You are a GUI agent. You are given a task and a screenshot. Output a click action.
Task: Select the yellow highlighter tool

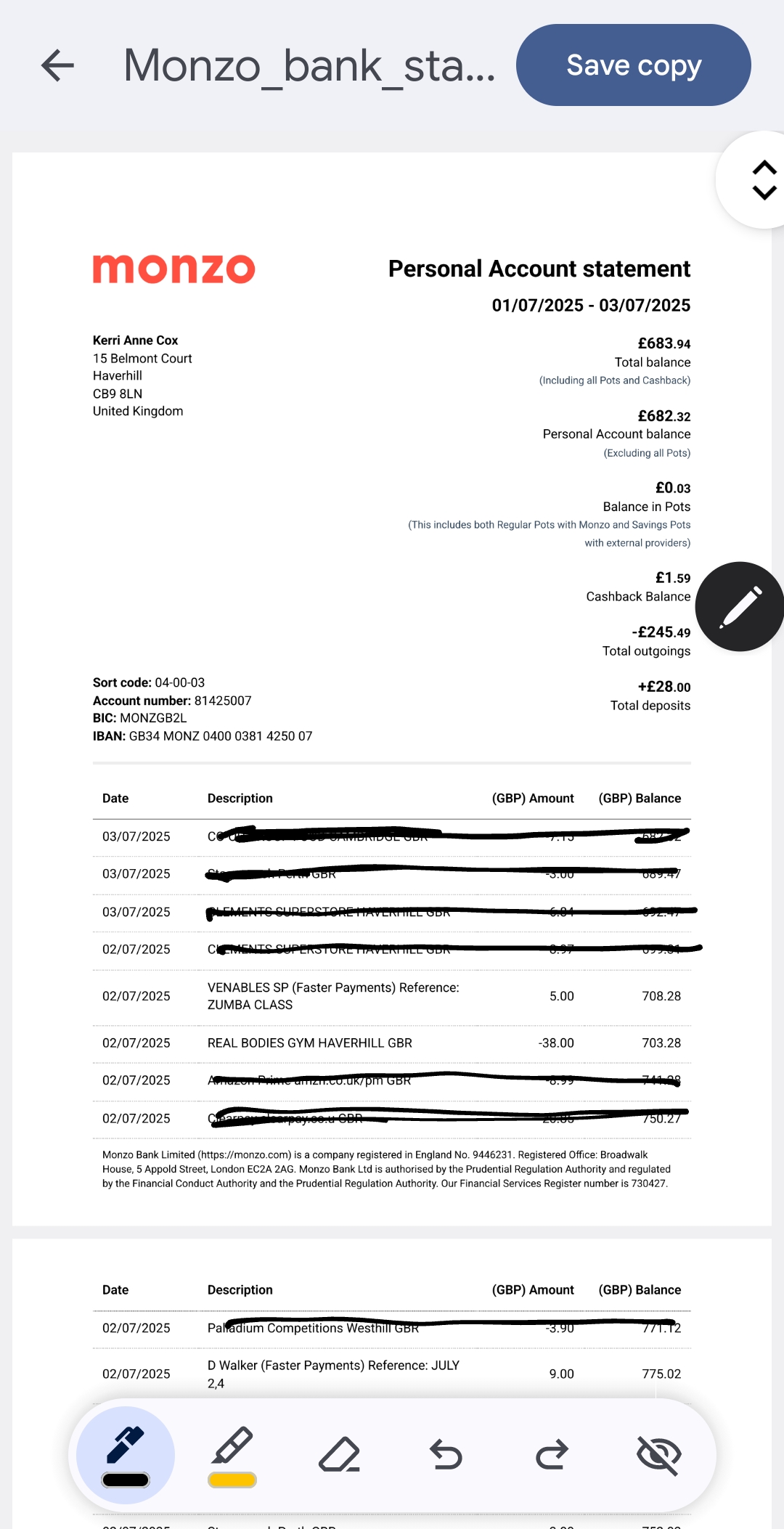(232, 1456)
